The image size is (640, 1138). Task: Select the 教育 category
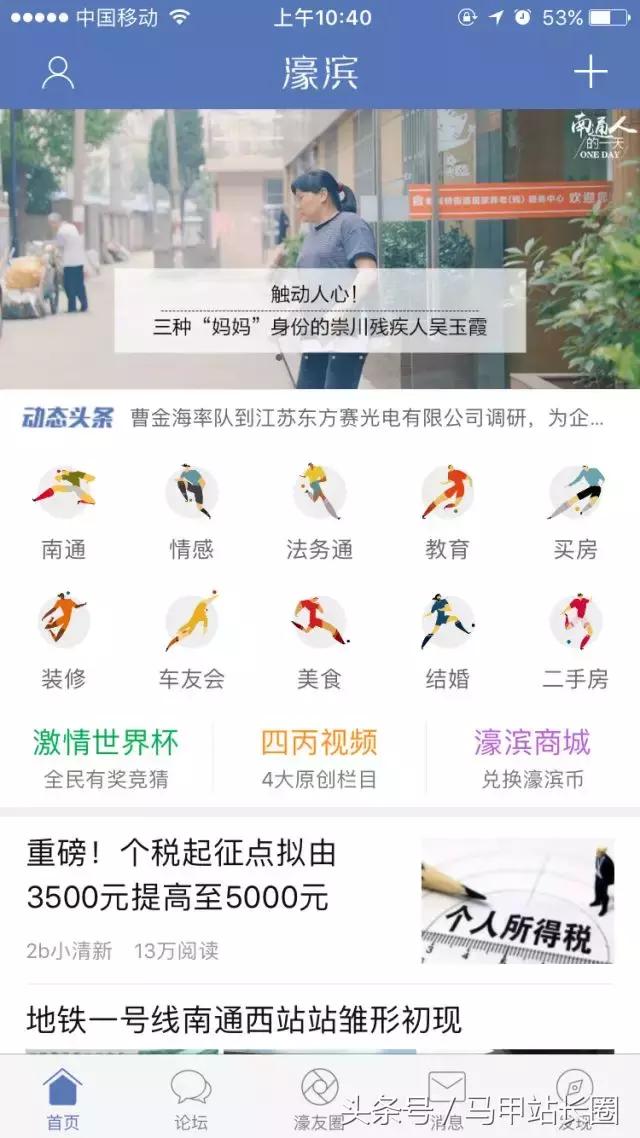[x=447, y=510]
